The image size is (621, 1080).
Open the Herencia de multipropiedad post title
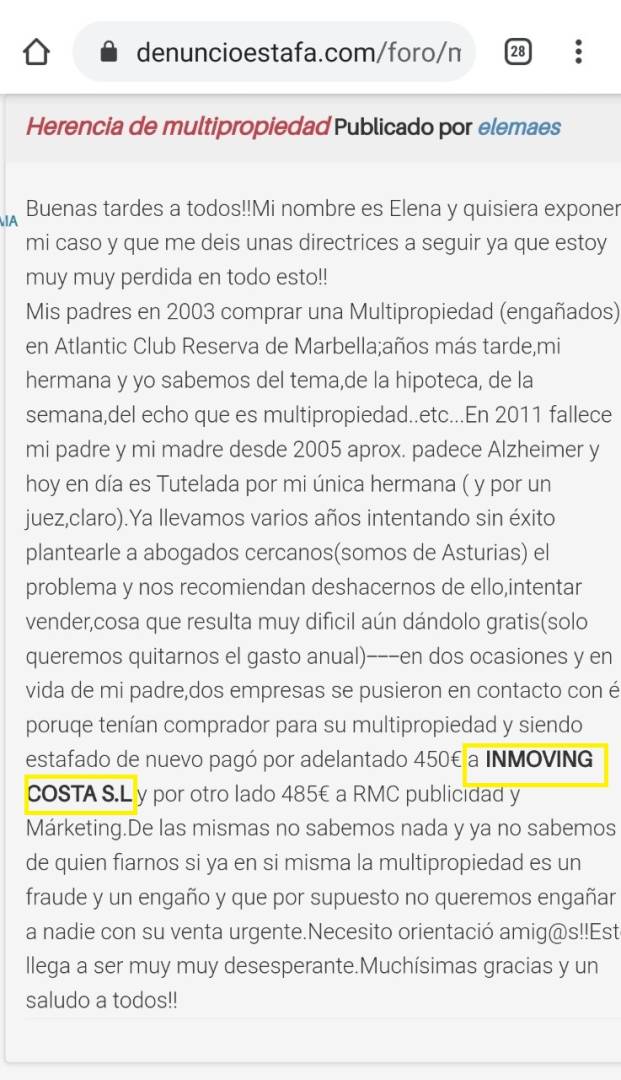click(x=178, y=127)
